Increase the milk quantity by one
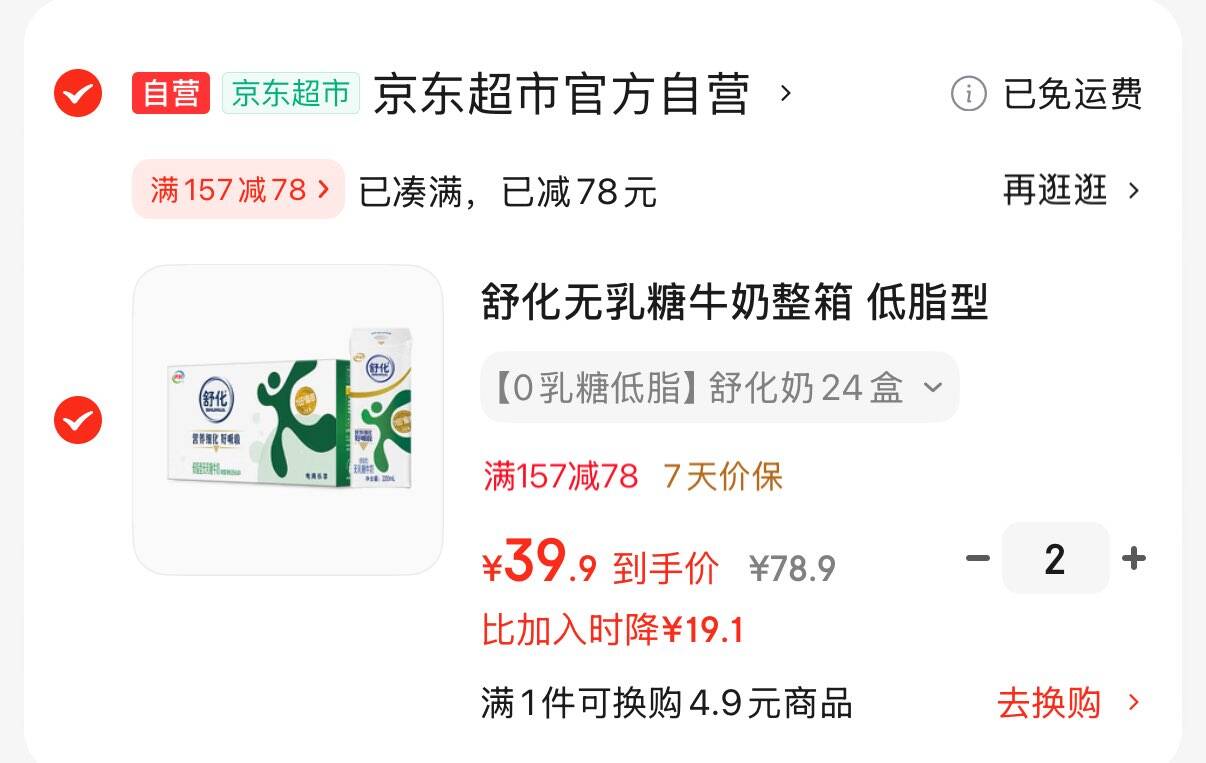Viewport: 1206px width, 763px height. click(x=1133, y=558)
